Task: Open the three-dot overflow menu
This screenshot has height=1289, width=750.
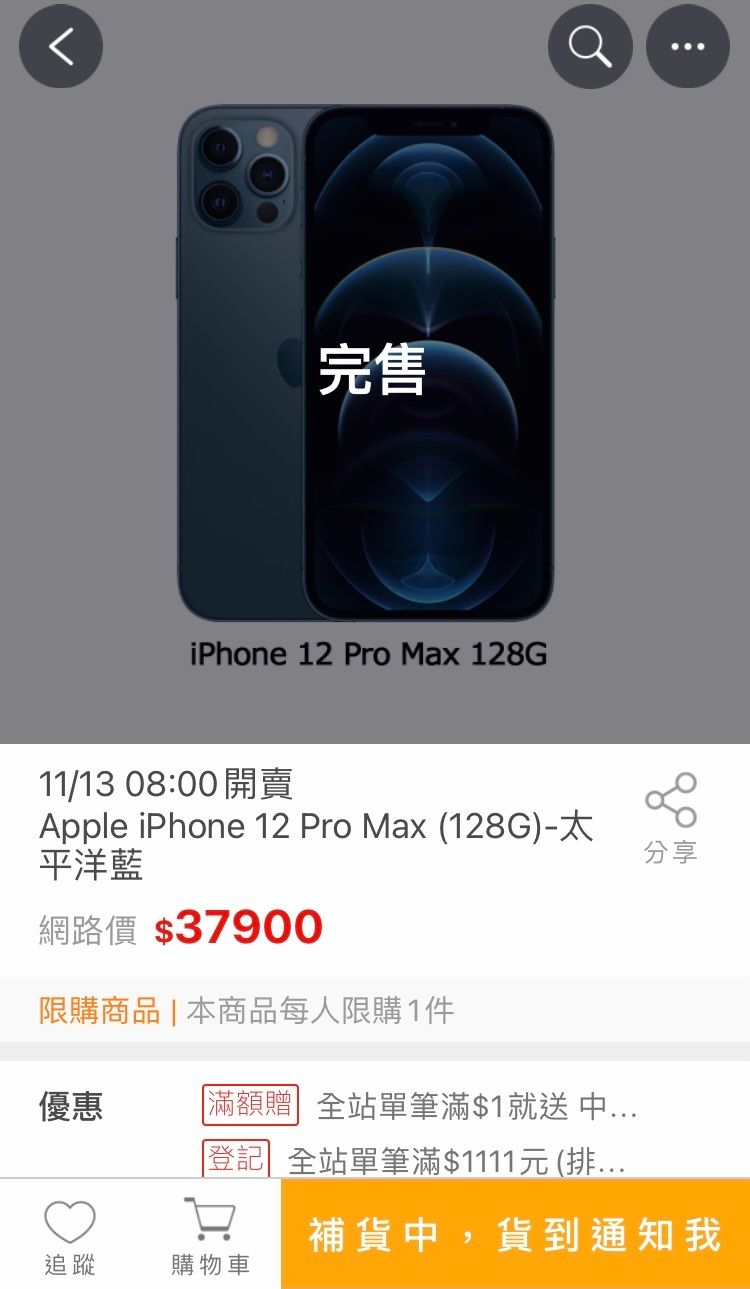Action: [688, 47]
